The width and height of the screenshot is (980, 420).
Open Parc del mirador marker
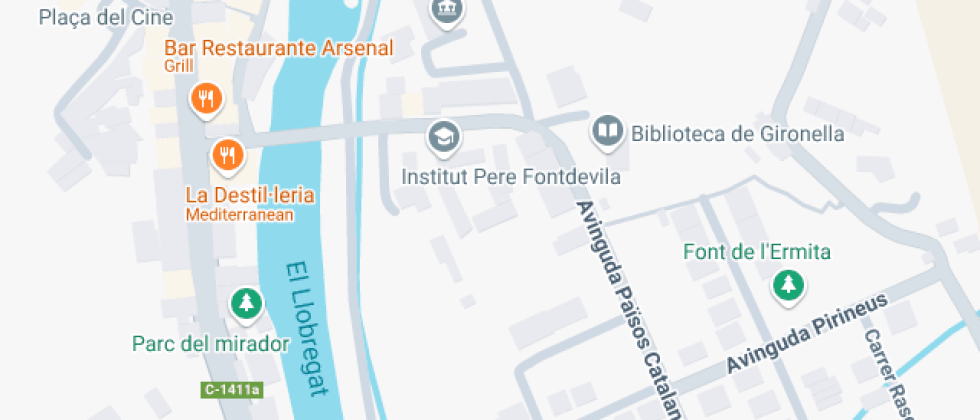247,304
